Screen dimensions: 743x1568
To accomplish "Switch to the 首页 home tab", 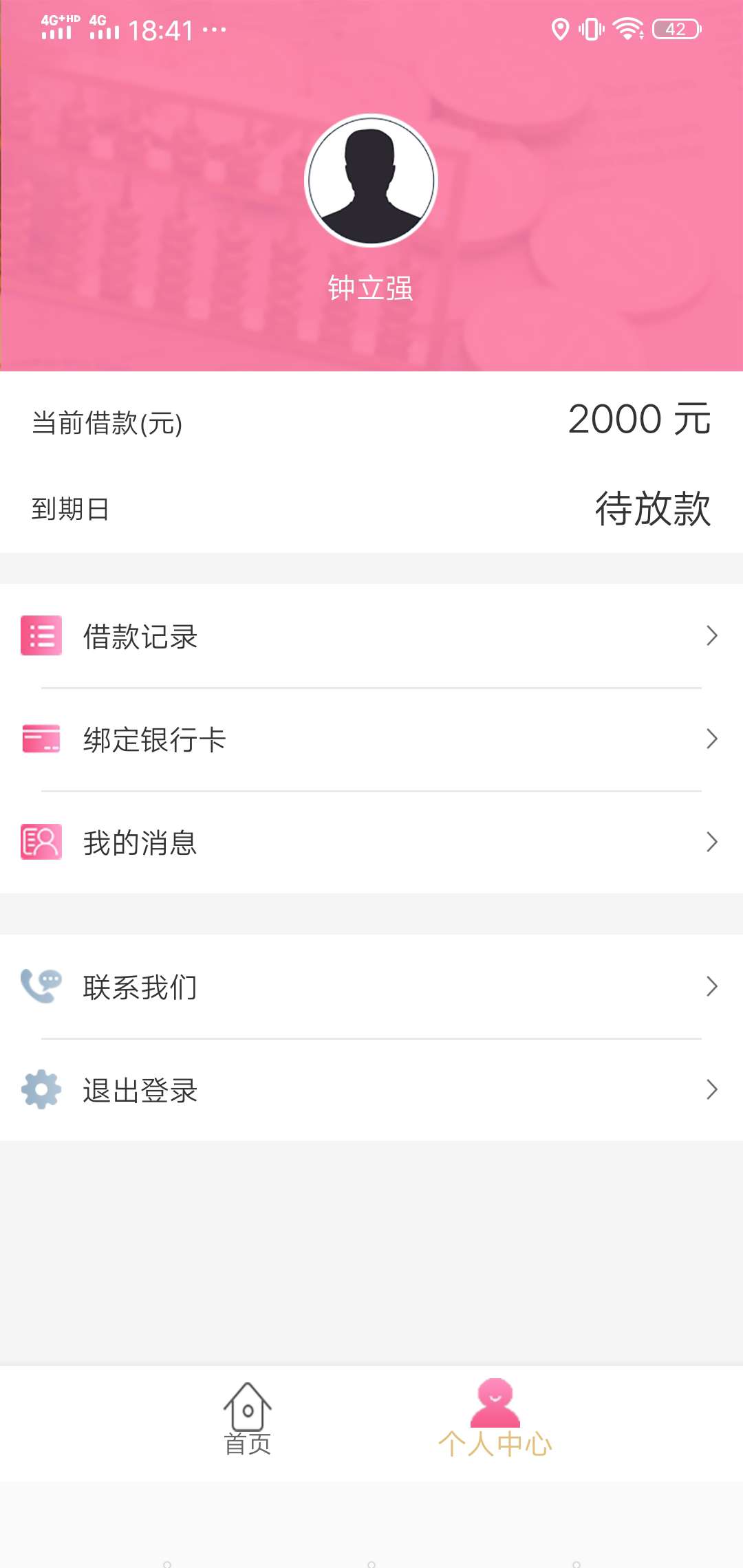I will pyautogui.click(x=248, y=1419).
